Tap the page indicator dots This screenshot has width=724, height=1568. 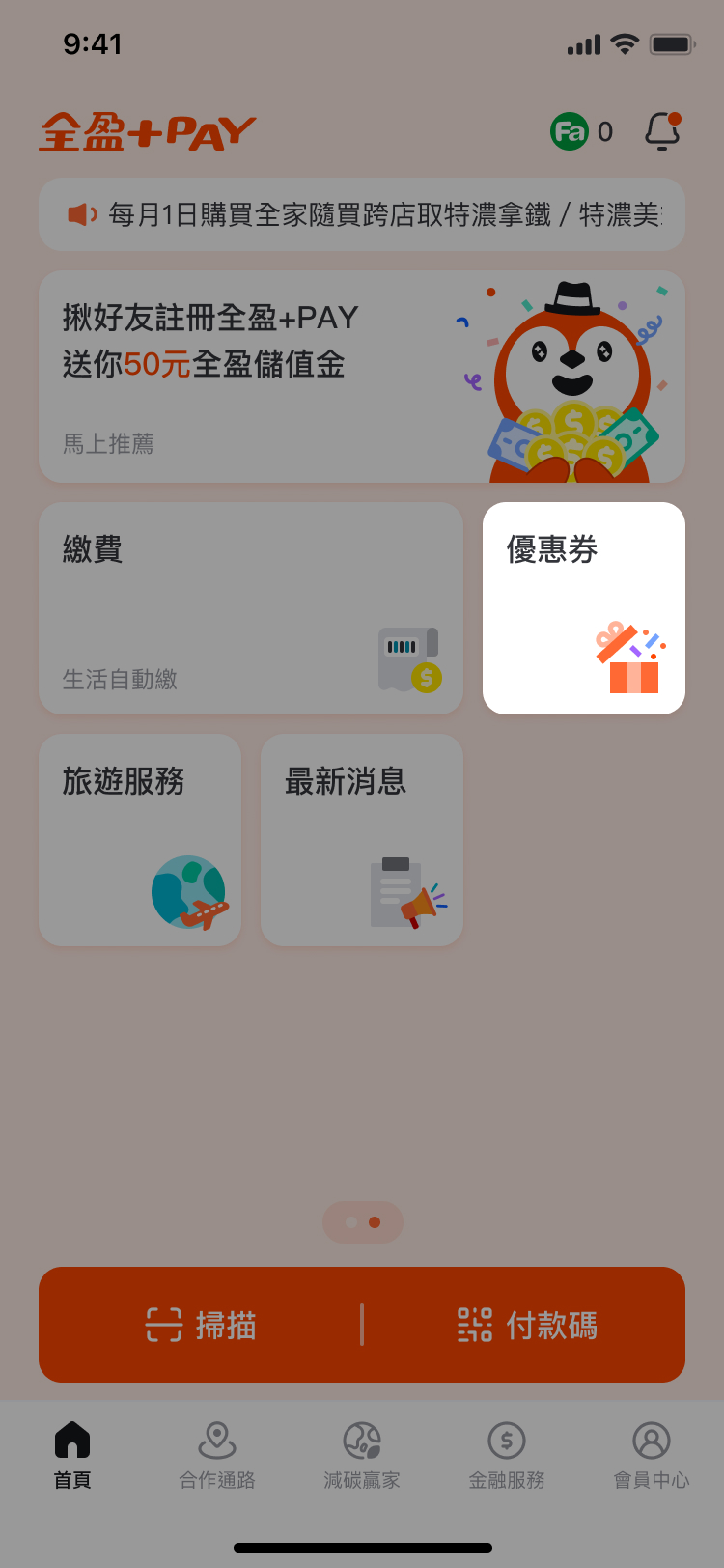pyautogui.click(x=363, y=1222)
